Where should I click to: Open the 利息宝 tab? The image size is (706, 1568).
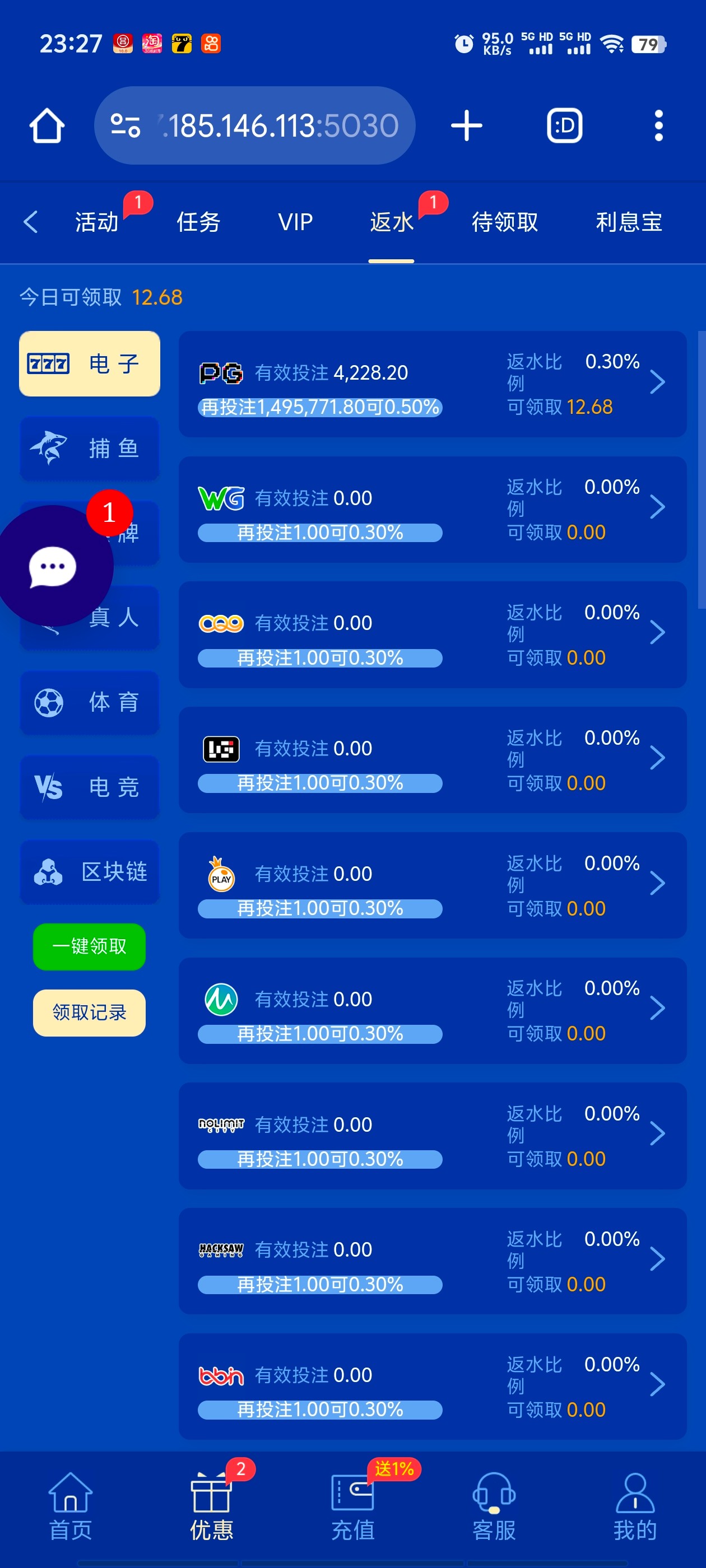click(x=628, y=222)
